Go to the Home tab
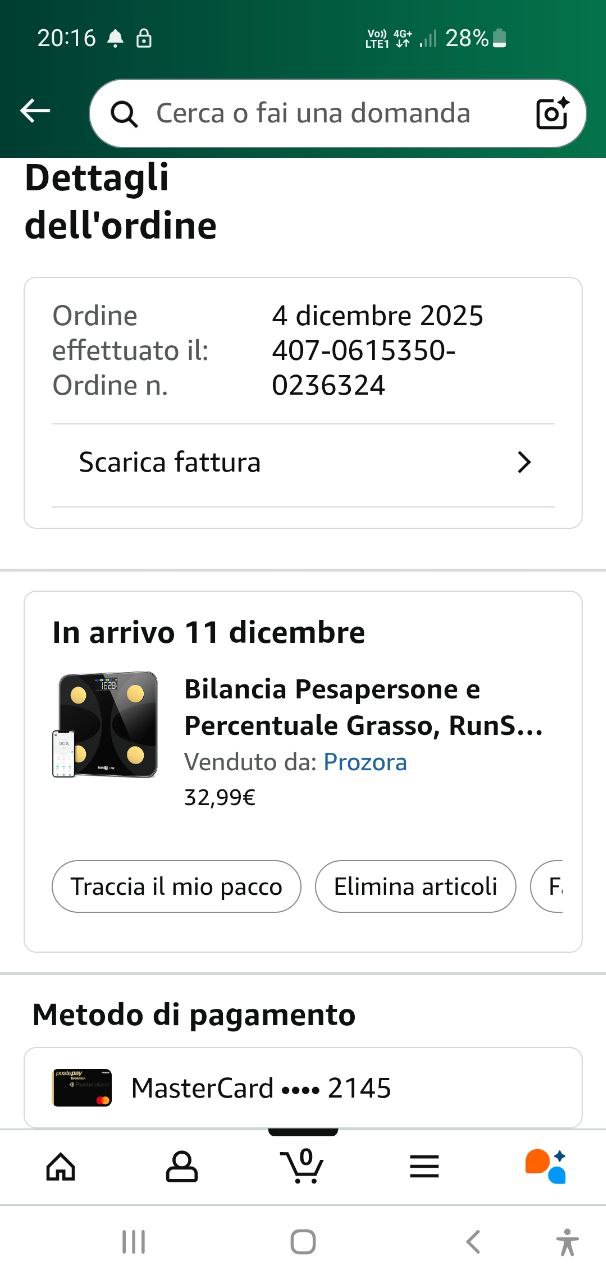This screenshot has height=1280, width=606. [x=61, y=1166]
